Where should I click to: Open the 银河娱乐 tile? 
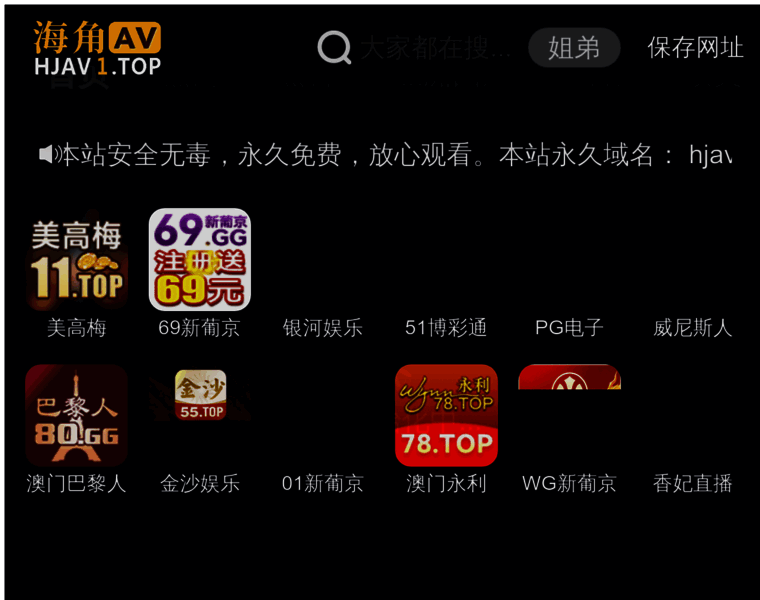tap(323, 262)
